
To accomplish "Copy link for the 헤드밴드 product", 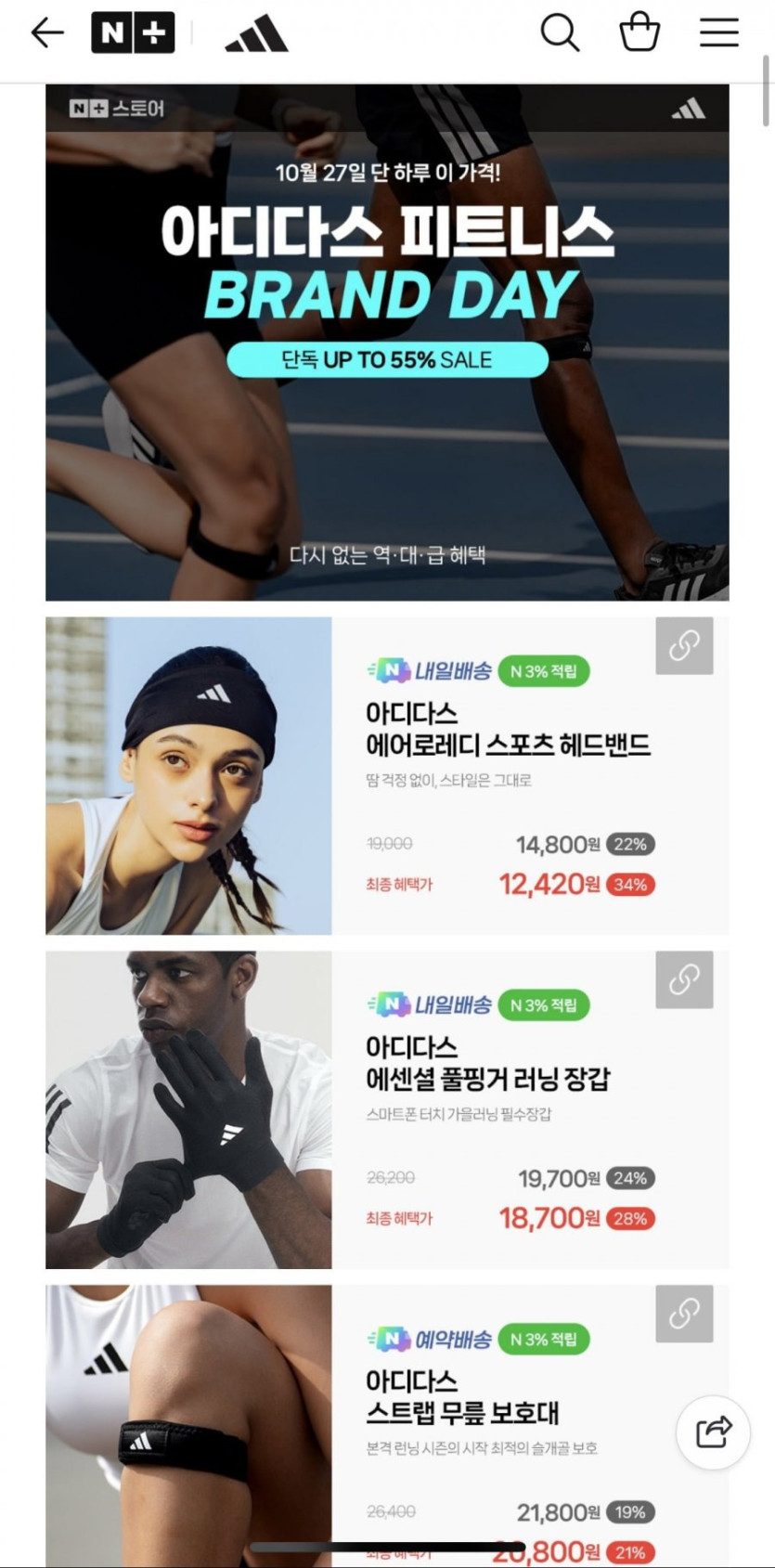I will point(684,645).
